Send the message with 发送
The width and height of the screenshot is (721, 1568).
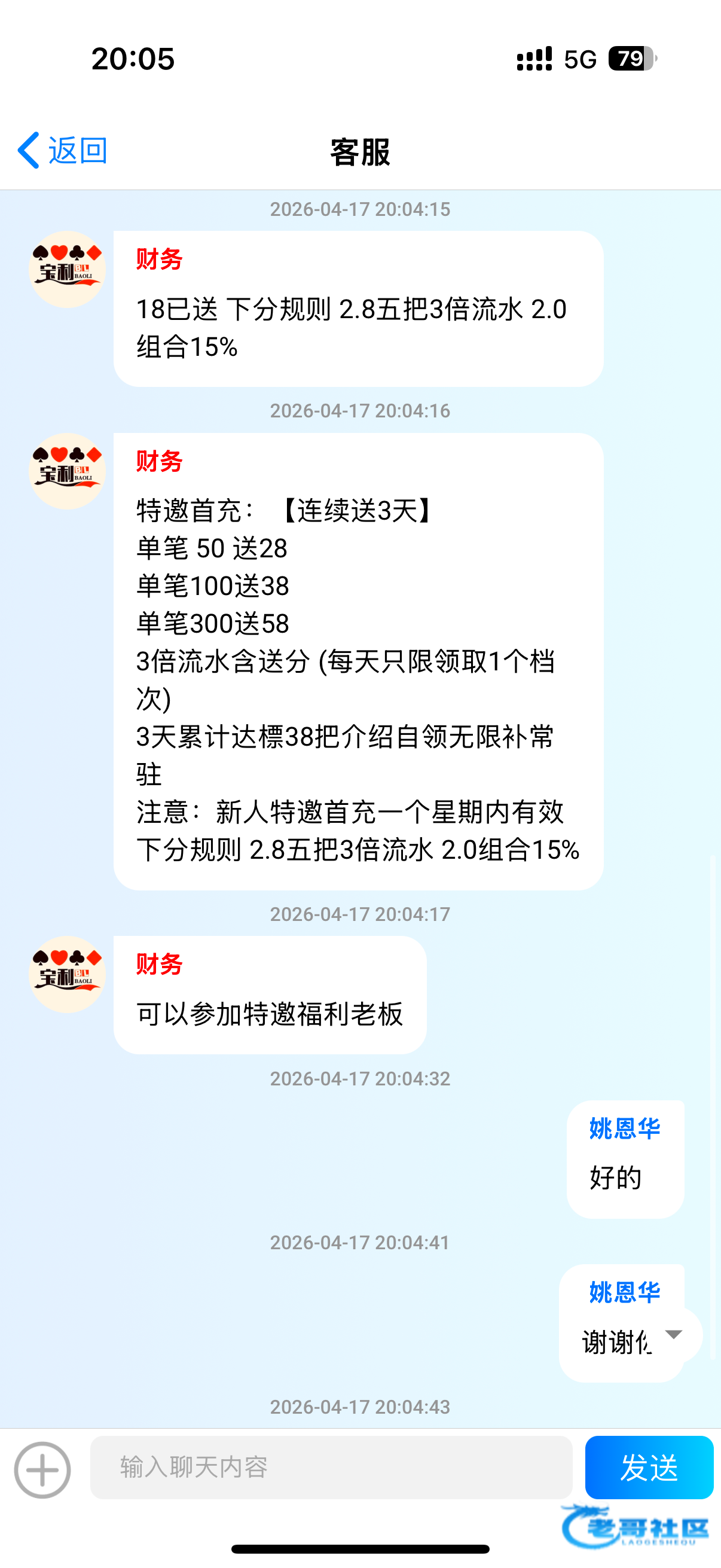649,1467
